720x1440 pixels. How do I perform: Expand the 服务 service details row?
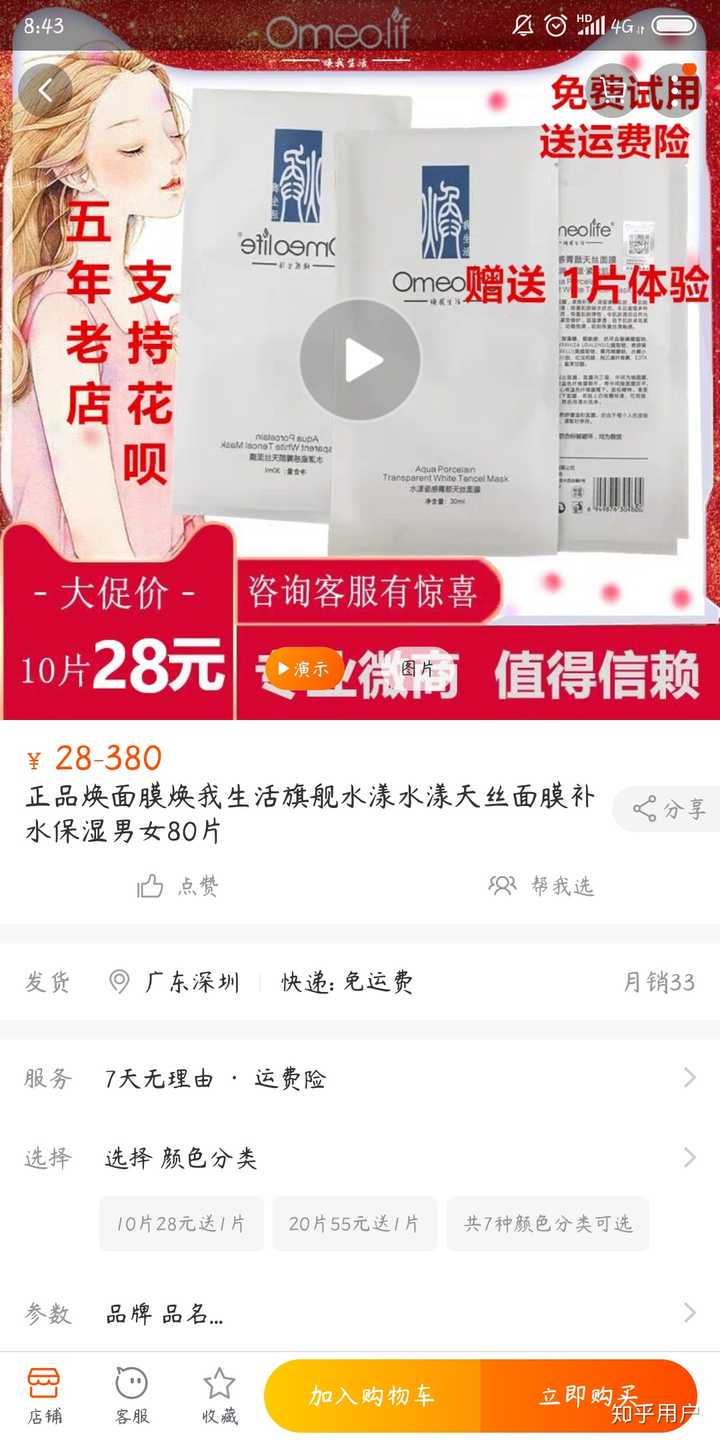tap(690, 1077)
